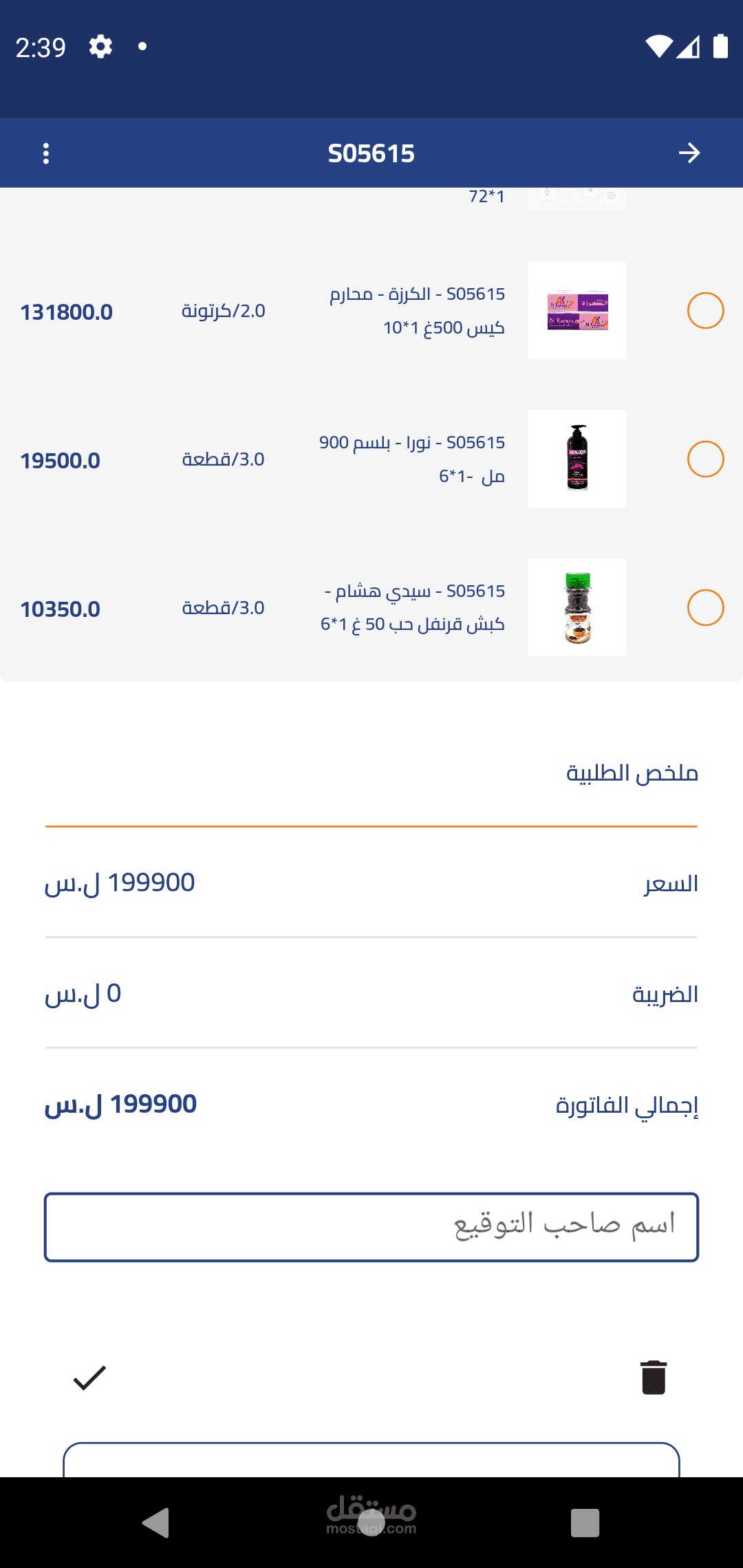Clear the signature with the trash icon
The height and width of the screenshot is (1568, 743).
653,1378
